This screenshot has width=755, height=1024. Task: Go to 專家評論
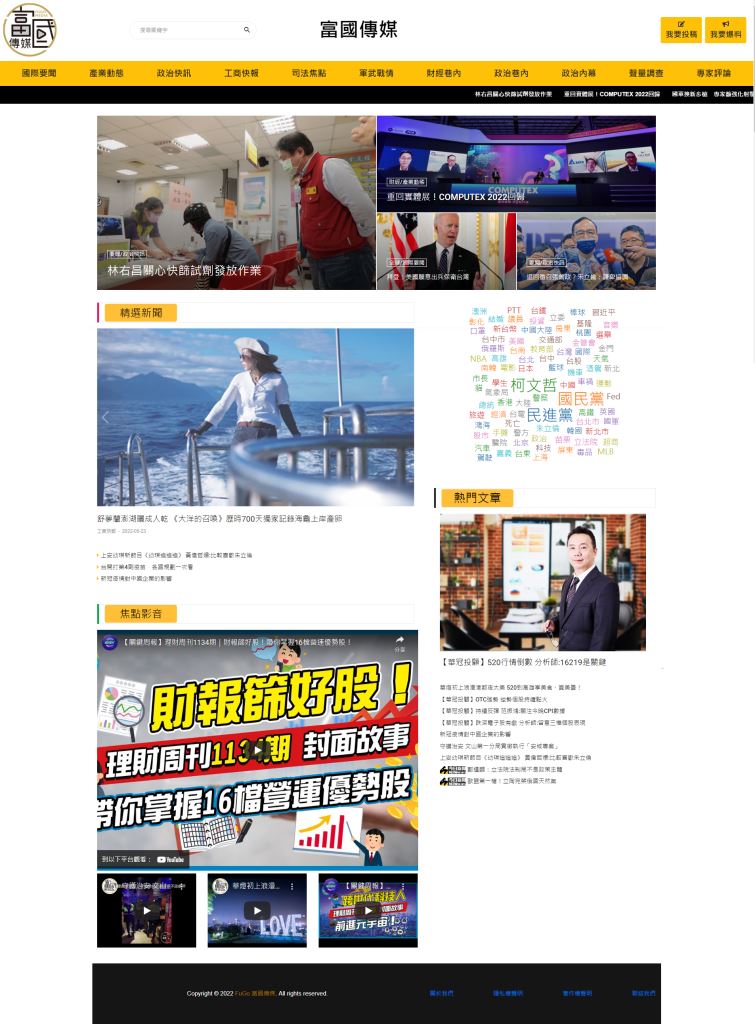713,73
